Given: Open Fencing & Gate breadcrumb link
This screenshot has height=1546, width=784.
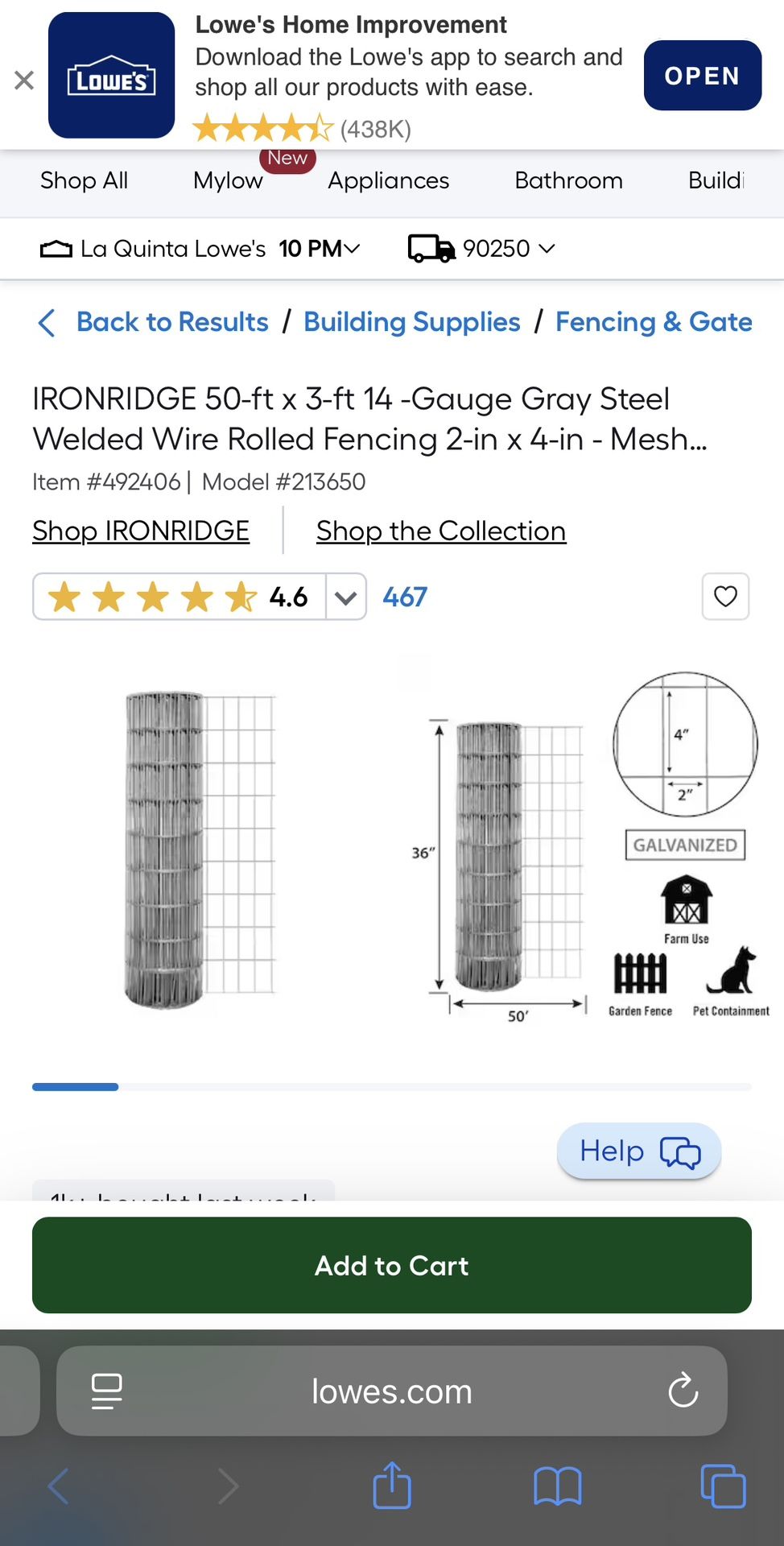Looking at the screenshot, I should tap(653, 322).
